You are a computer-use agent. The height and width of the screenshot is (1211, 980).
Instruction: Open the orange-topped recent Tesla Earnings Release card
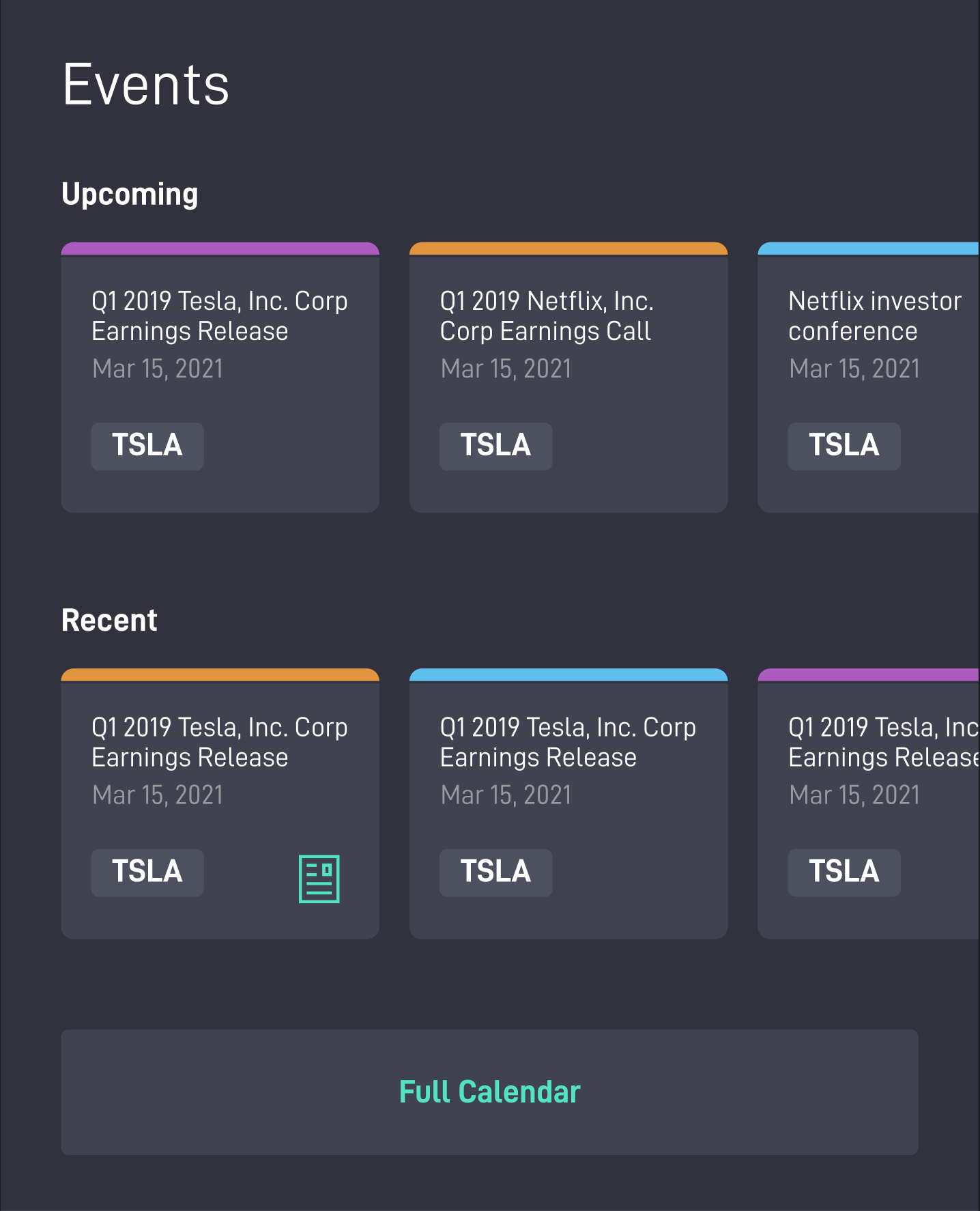[220, 768]
